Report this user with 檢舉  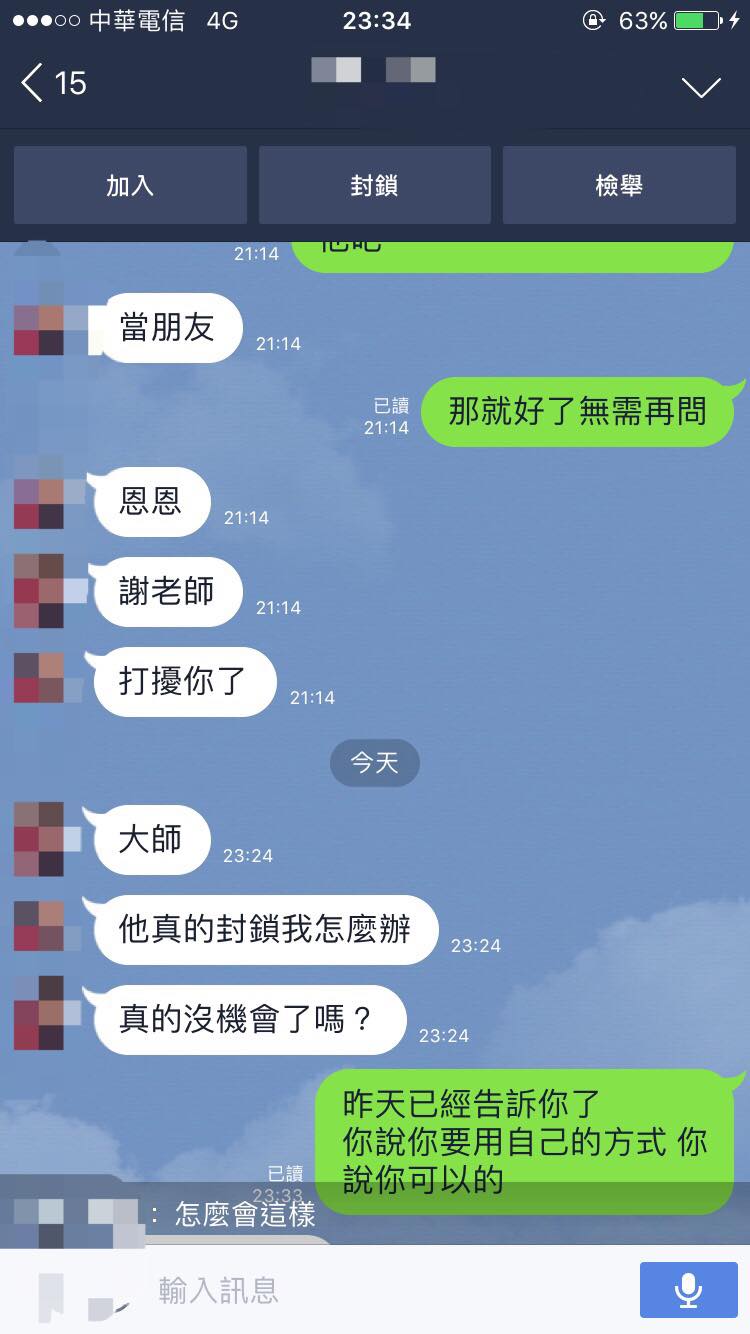pyautogui.click(x=619, y=186)
